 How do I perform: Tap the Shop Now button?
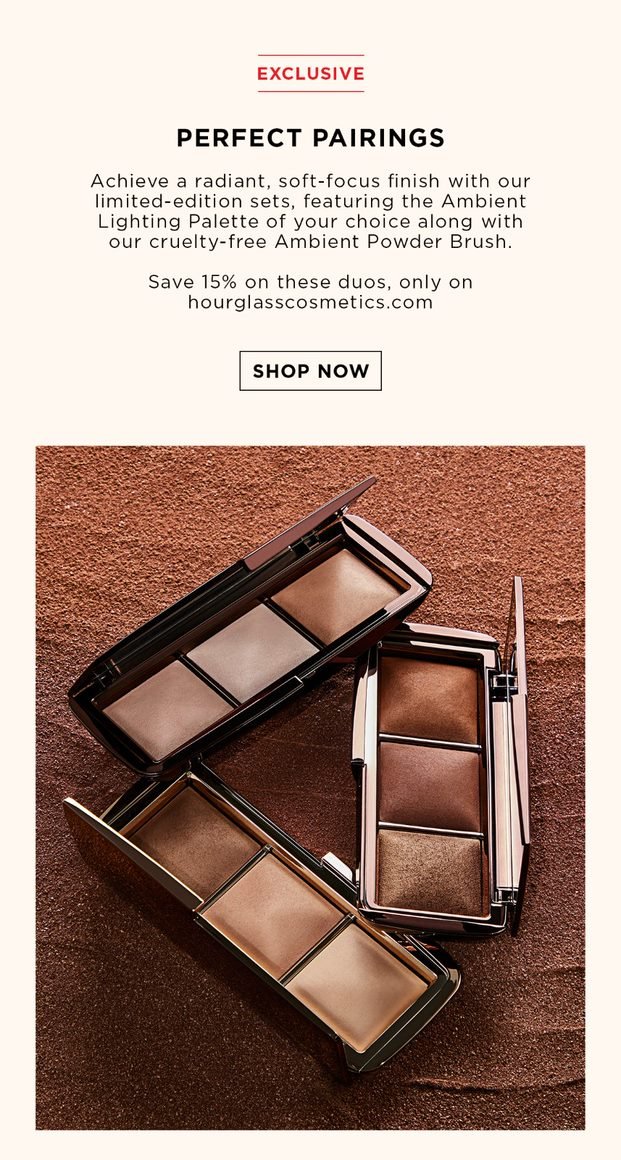coord(310,371)
